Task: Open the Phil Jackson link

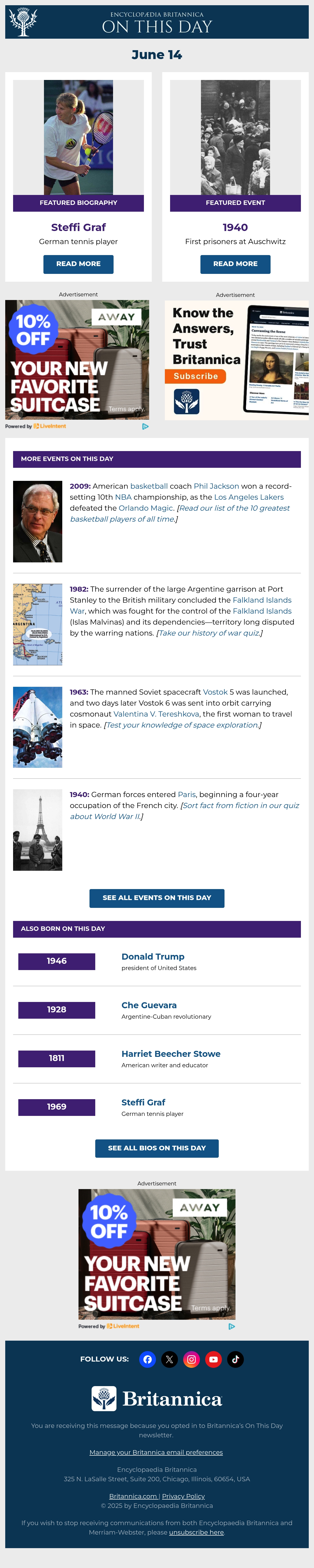Action: [216, 486]
